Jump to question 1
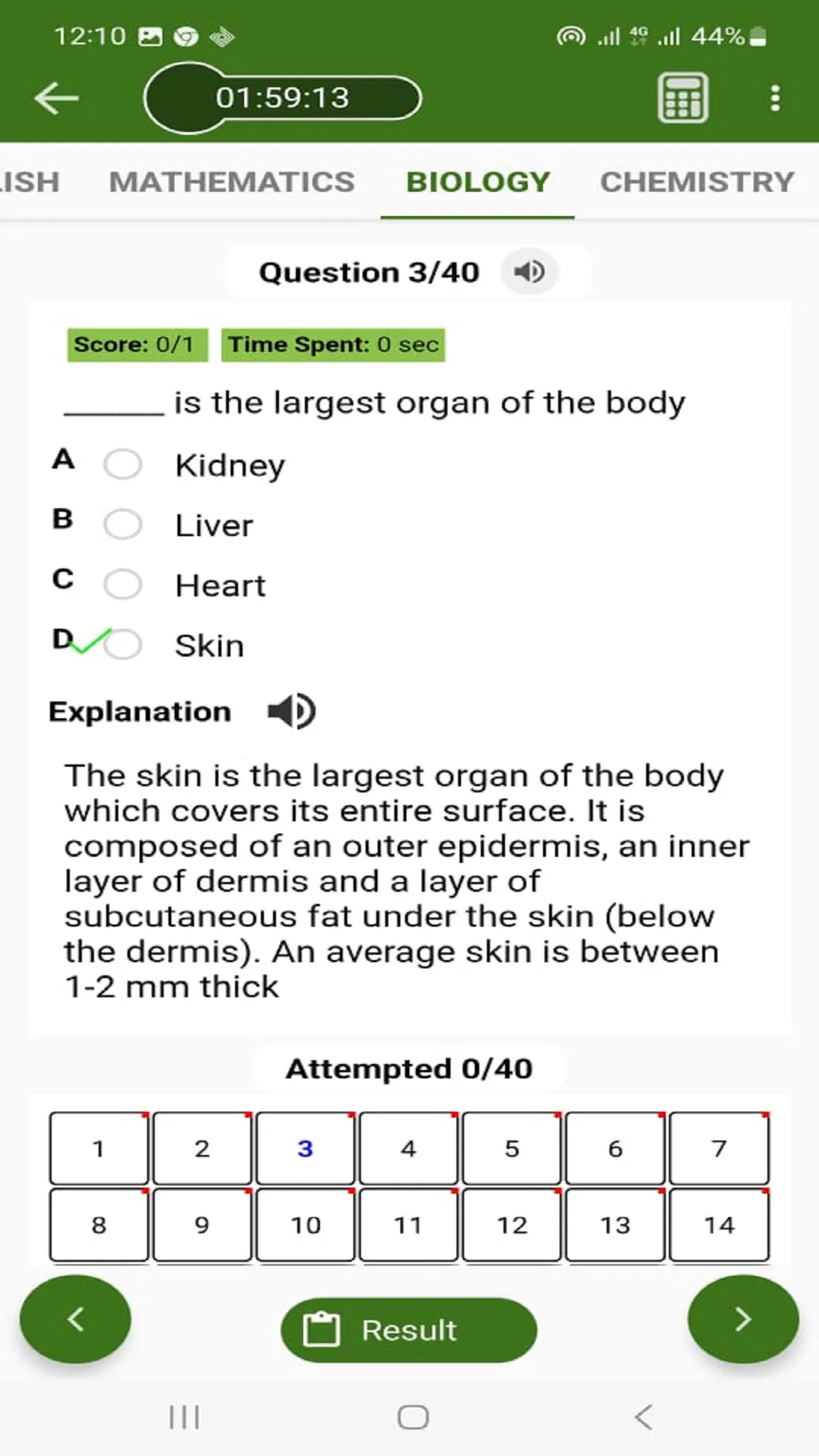The height and width of the screenshot is (1456, 819). (x=99, y=1148)
